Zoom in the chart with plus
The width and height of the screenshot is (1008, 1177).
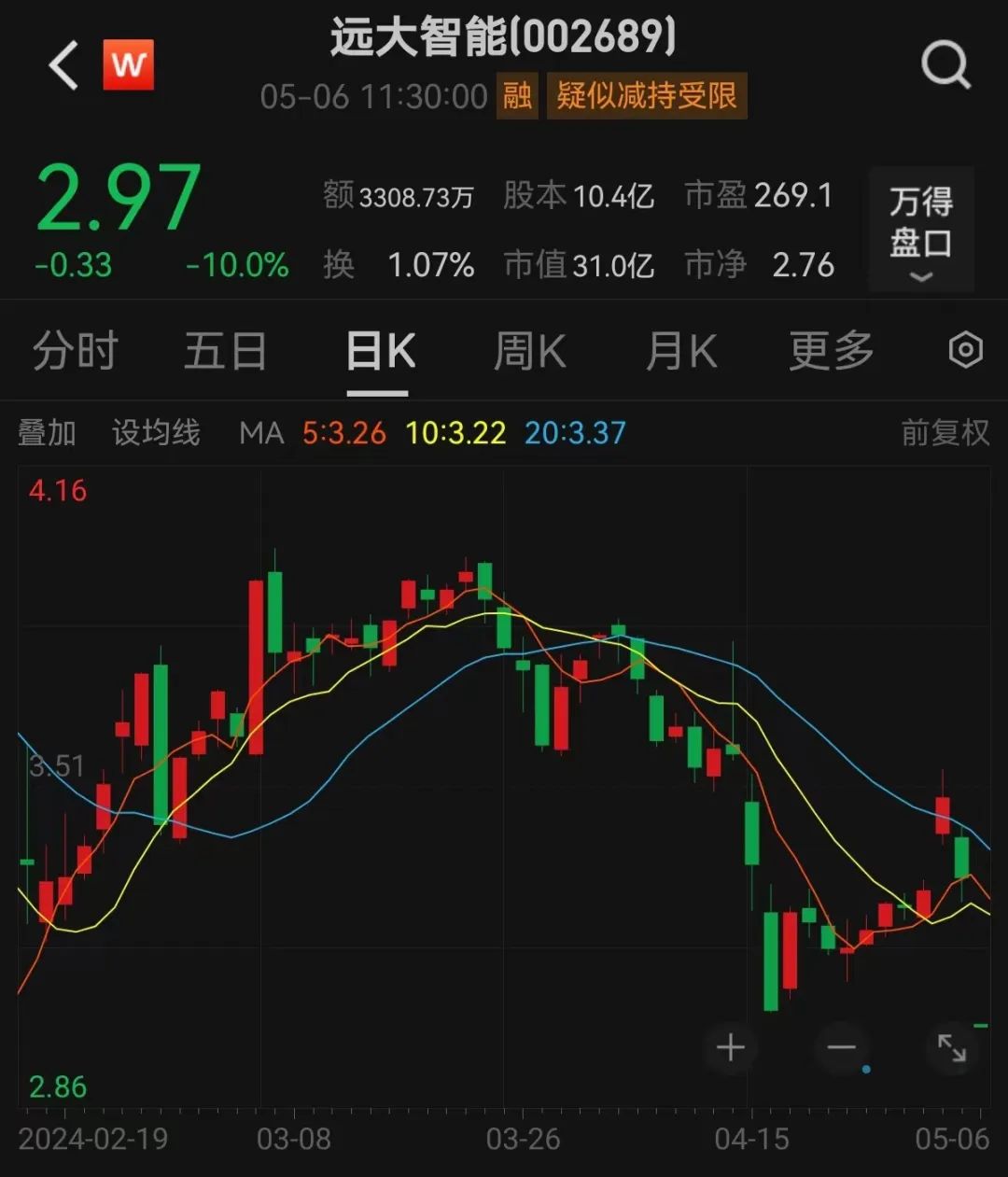click(730, 1047)
